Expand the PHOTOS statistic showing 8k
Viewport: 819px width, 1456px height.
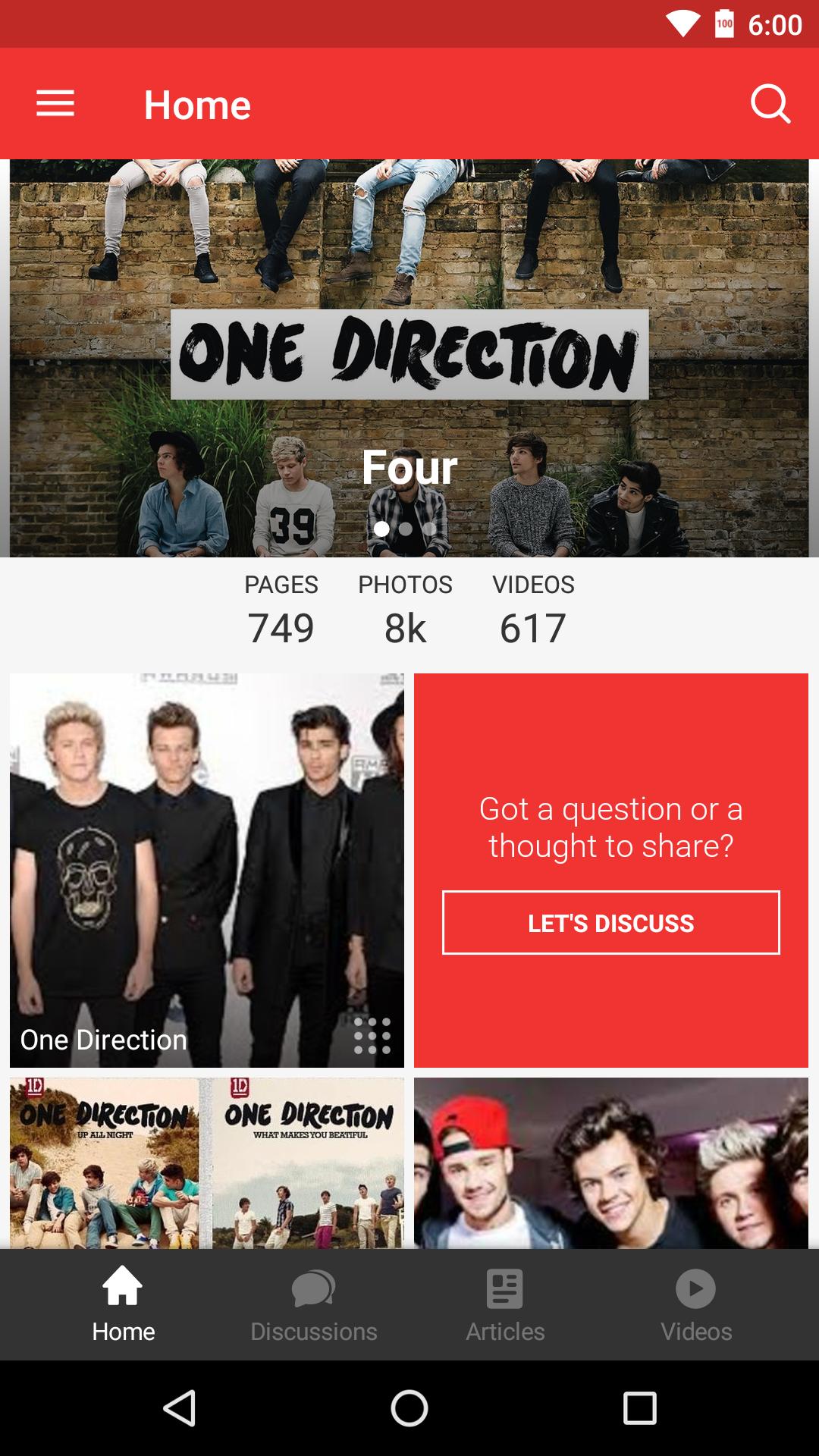click(x=405, y=607)
